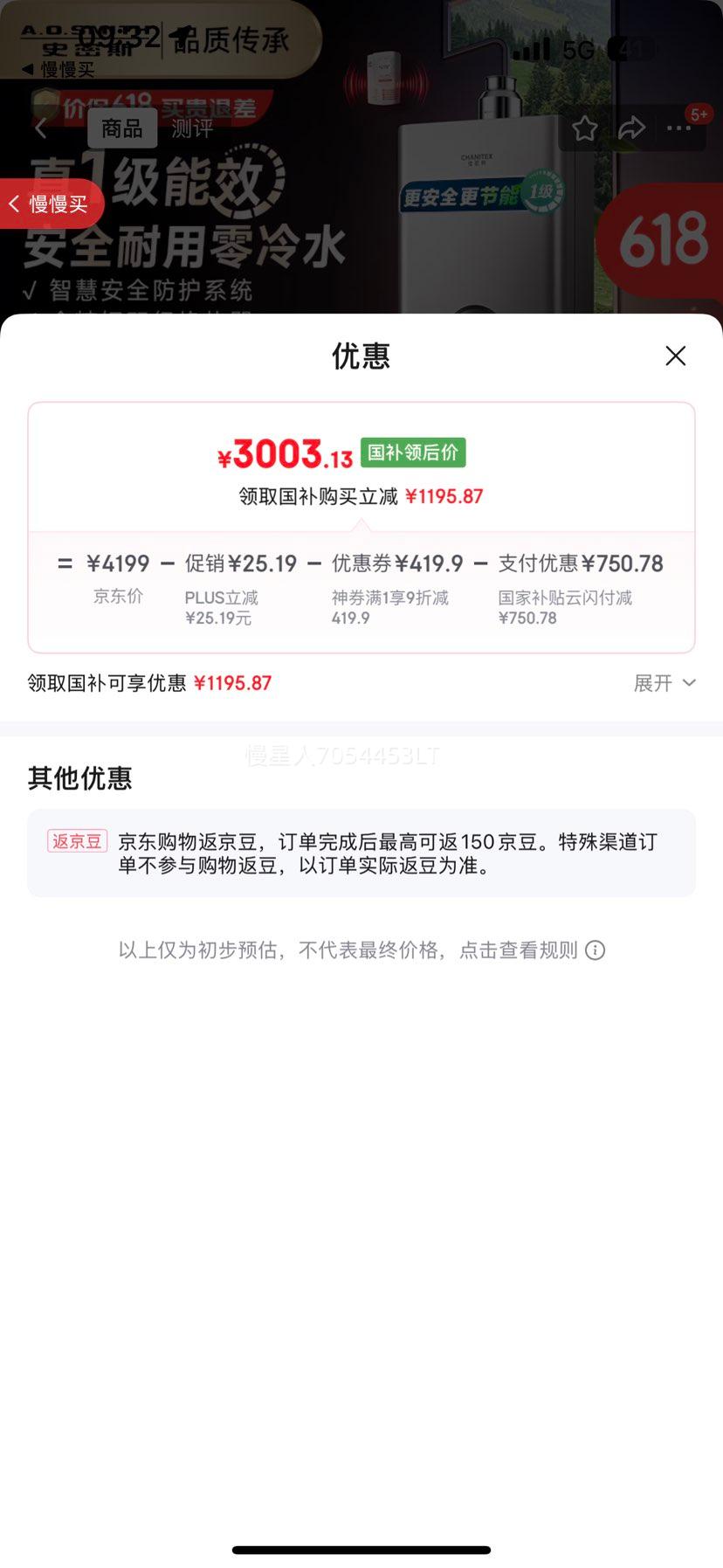The width and height of the screenshot is (723, 1568).
Task: Close the 优惠 discount sheet
Action: click(675, 356)
